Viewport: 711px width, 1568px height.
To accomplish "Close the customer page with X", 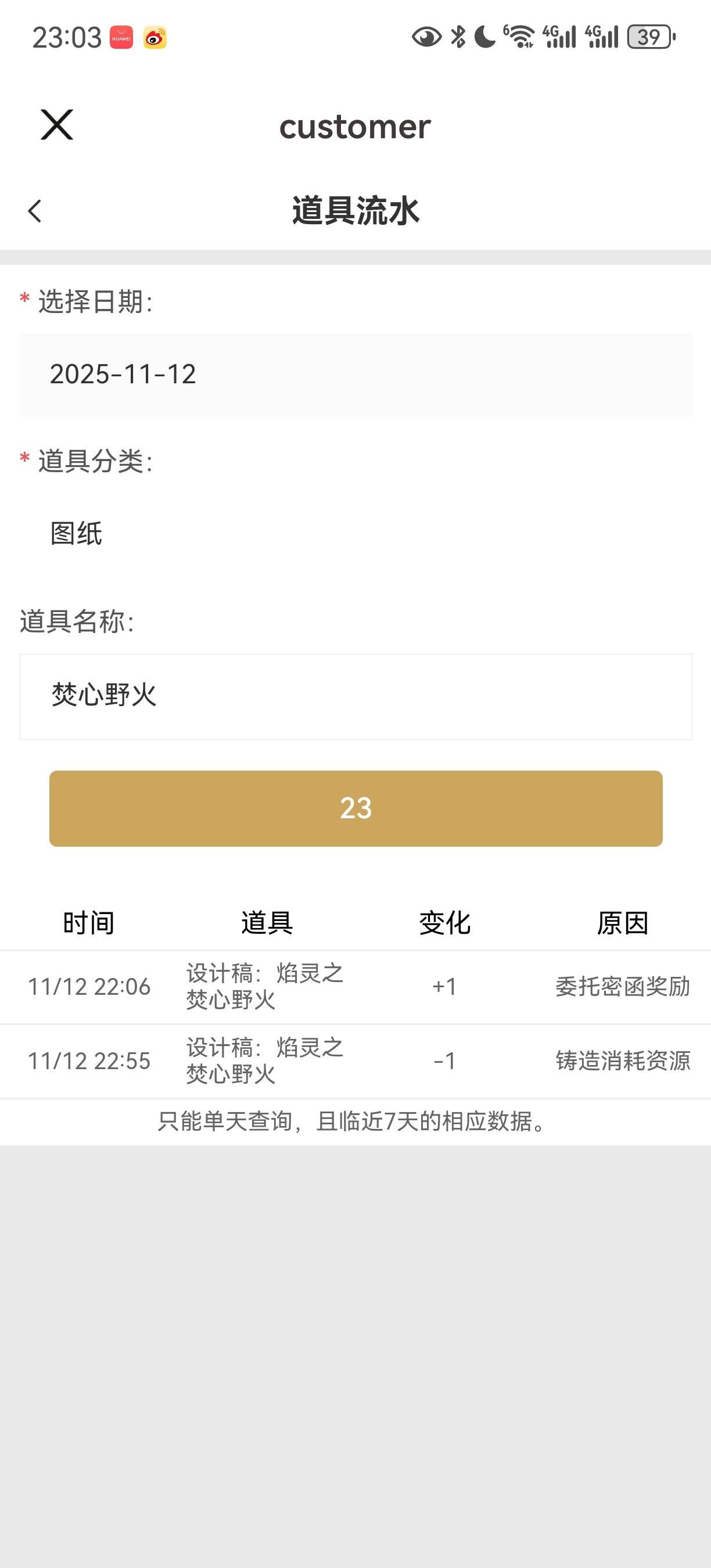I will pyautogui.click(x=56, y=125).
